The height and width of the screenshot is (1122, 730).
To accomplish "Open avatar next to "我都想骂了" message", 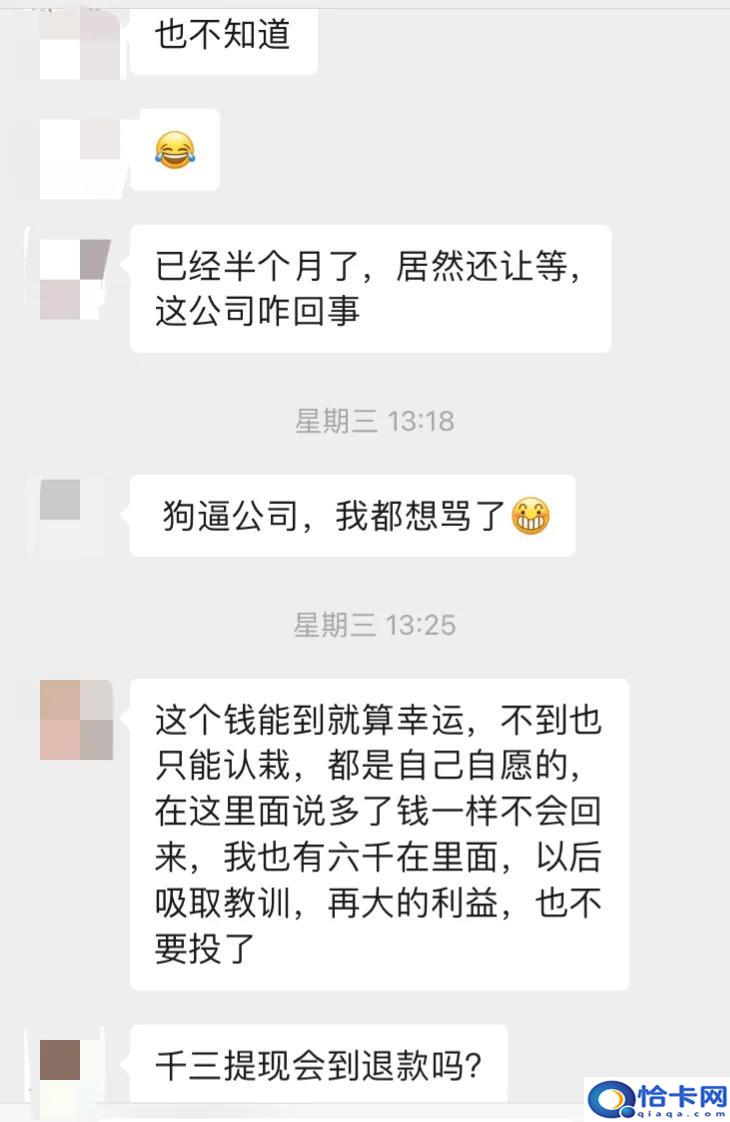I will coord(72,516).
